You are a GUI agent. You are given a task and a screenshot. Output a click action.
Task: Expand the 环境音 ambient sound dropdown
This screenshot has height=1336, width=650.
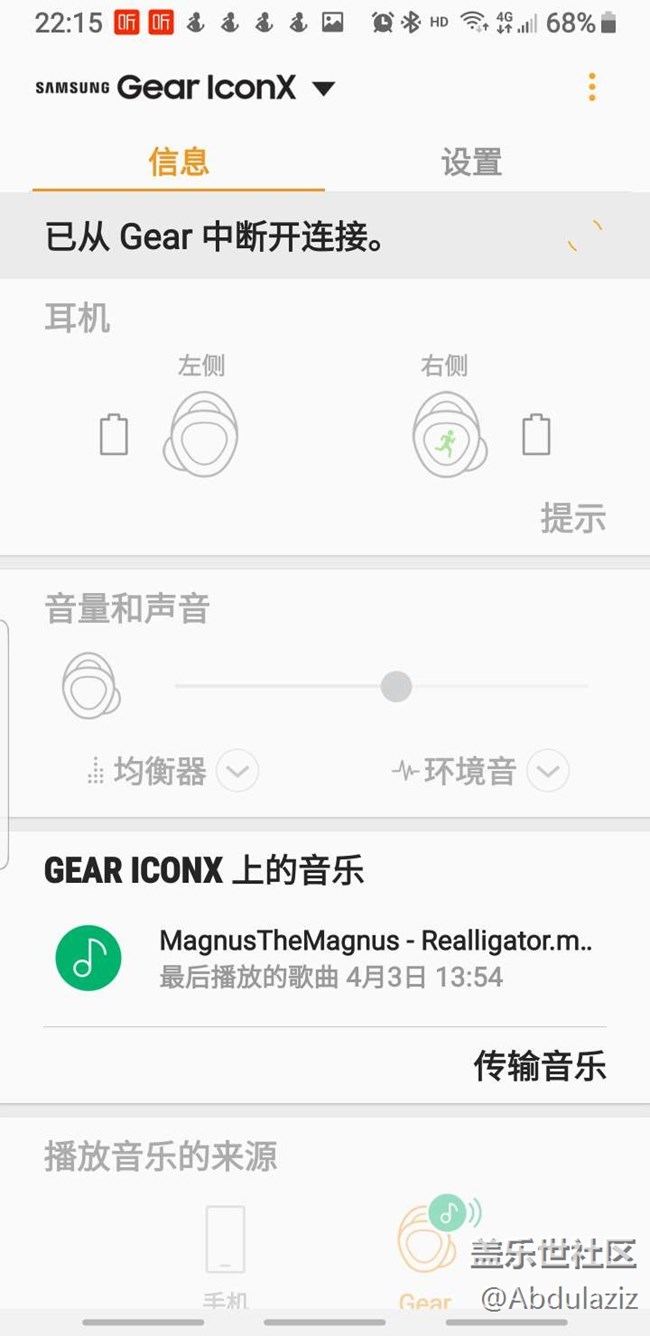[548, 771]
